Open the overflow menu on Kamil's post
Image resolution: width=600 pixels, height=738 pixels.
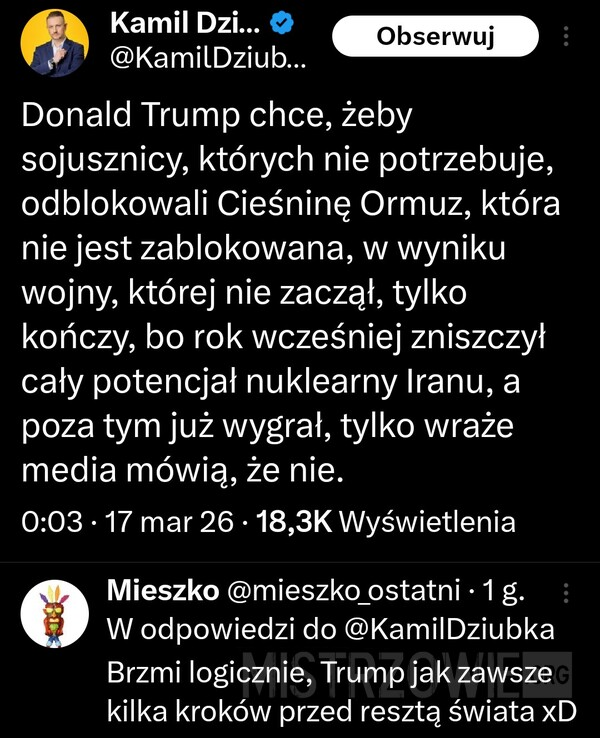coord(568,37)
